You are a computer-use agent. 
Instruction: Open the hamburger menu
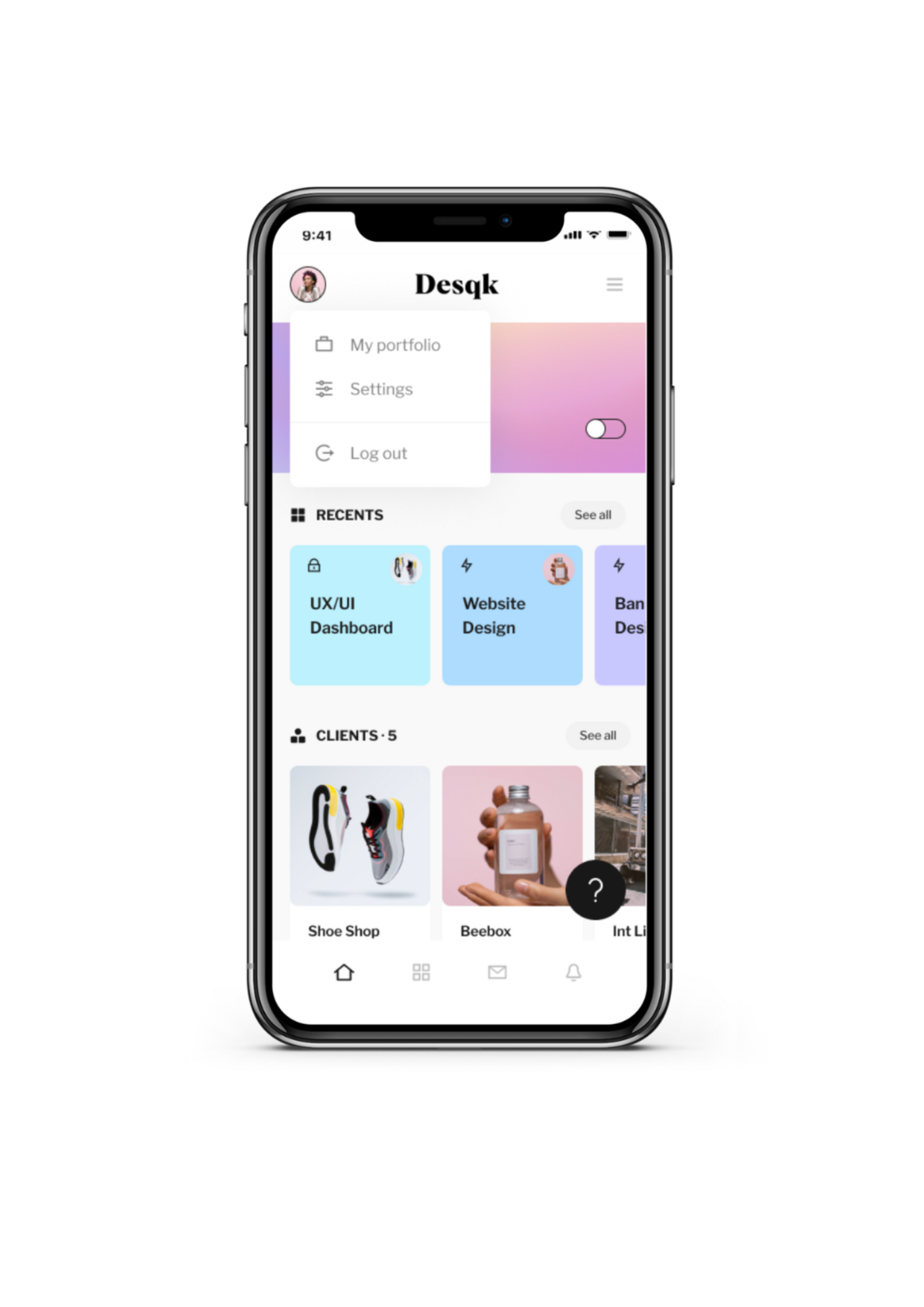tap(614, 284)
